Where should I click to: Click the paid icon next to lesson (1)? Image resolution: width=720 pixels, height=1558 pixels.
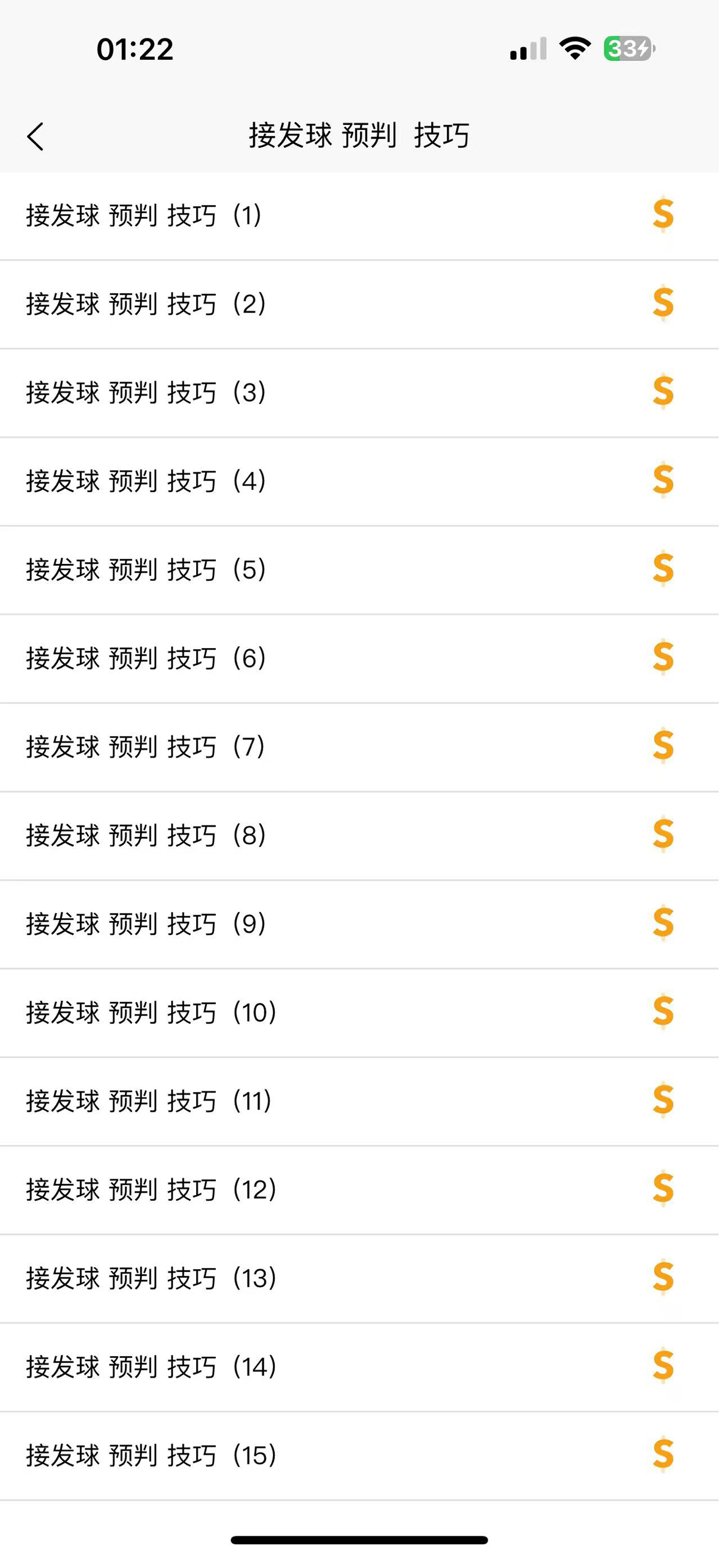663,216
